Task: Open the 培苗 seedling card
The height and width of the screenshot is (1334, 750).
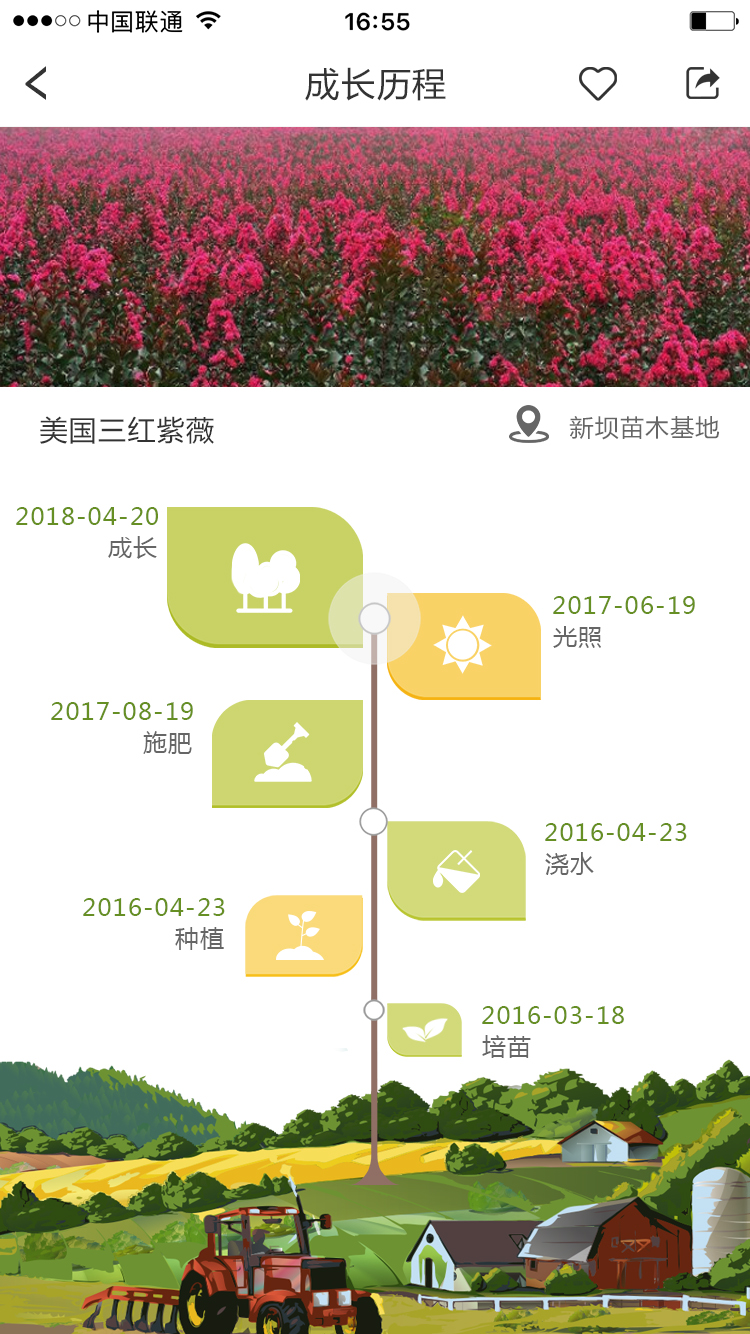Action: click(x=424, y=1029)
